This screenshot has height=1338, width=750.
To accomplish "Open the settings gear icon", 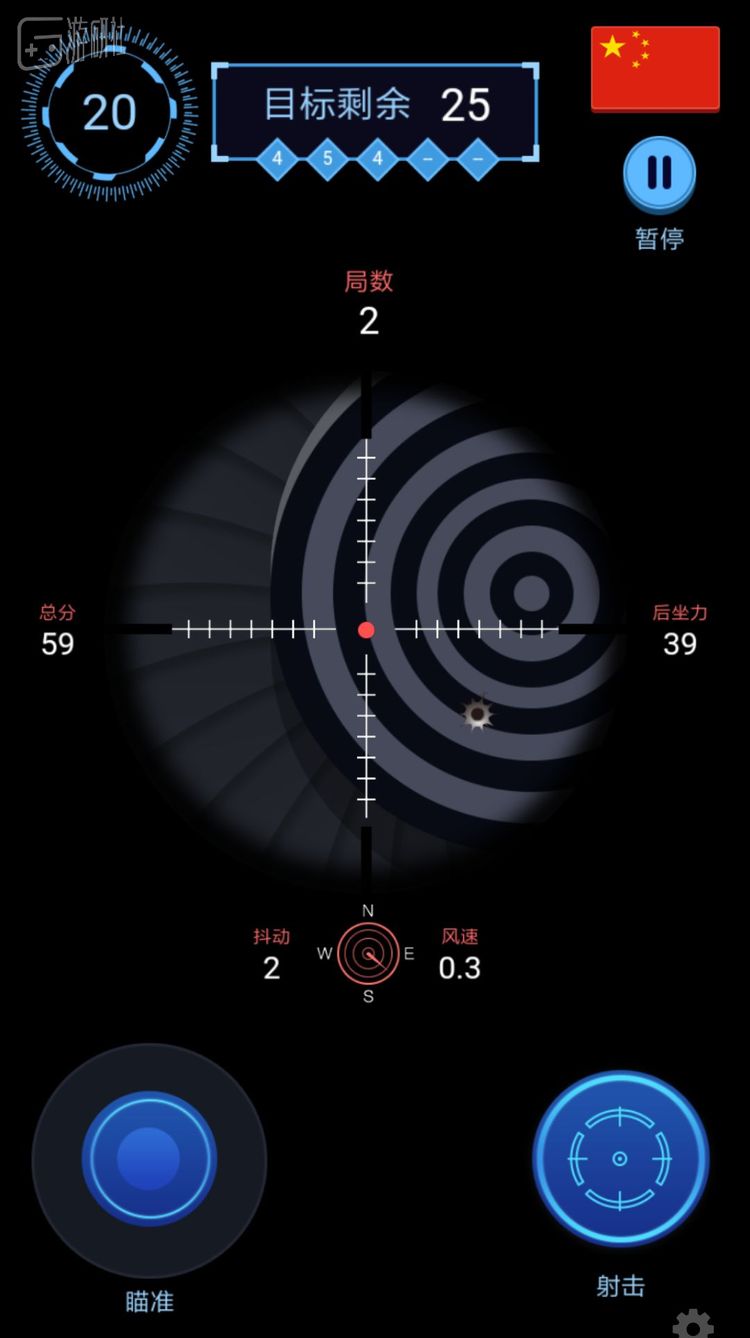I will [x=693, y=1323].
